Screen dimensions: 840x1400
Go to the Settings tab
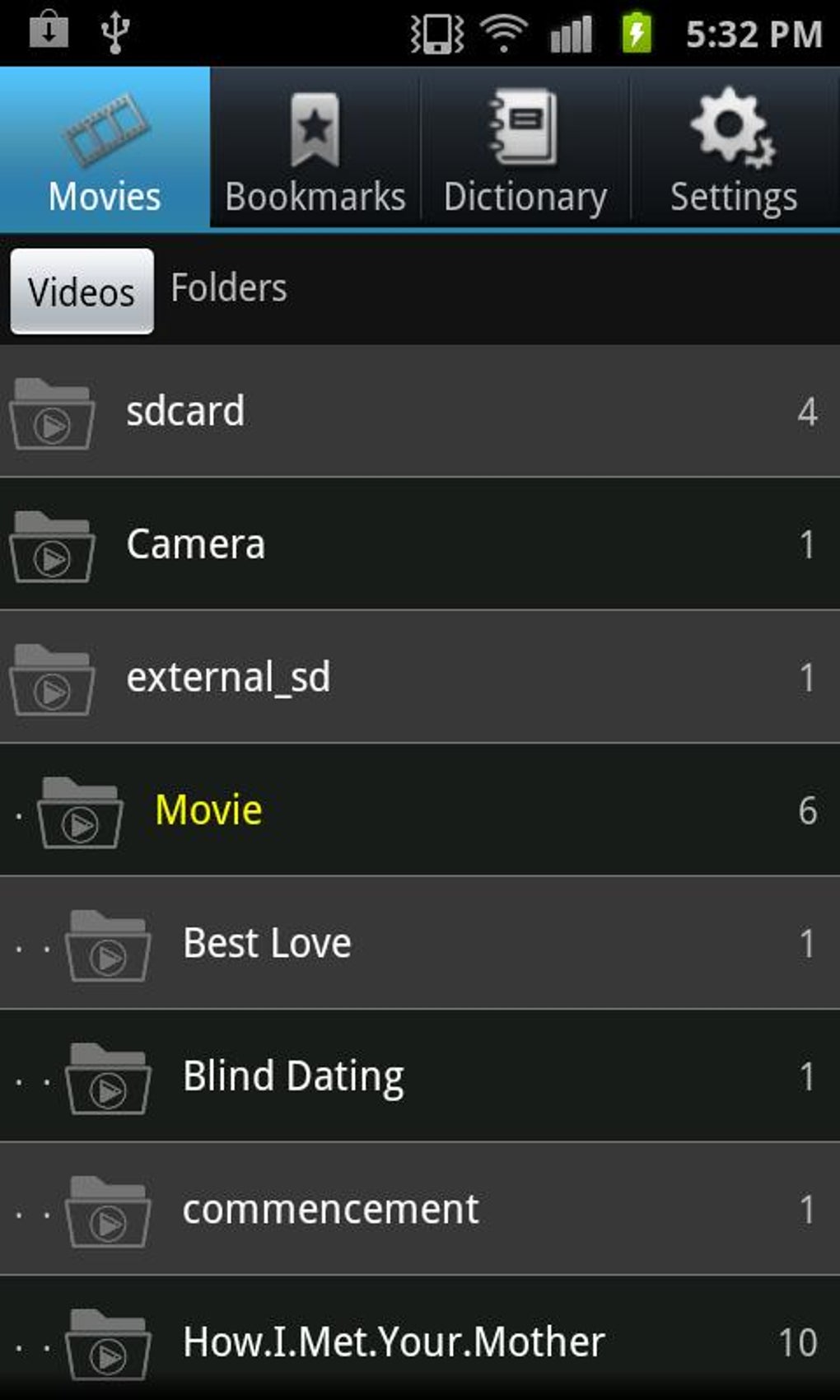[x=734, y=150]
